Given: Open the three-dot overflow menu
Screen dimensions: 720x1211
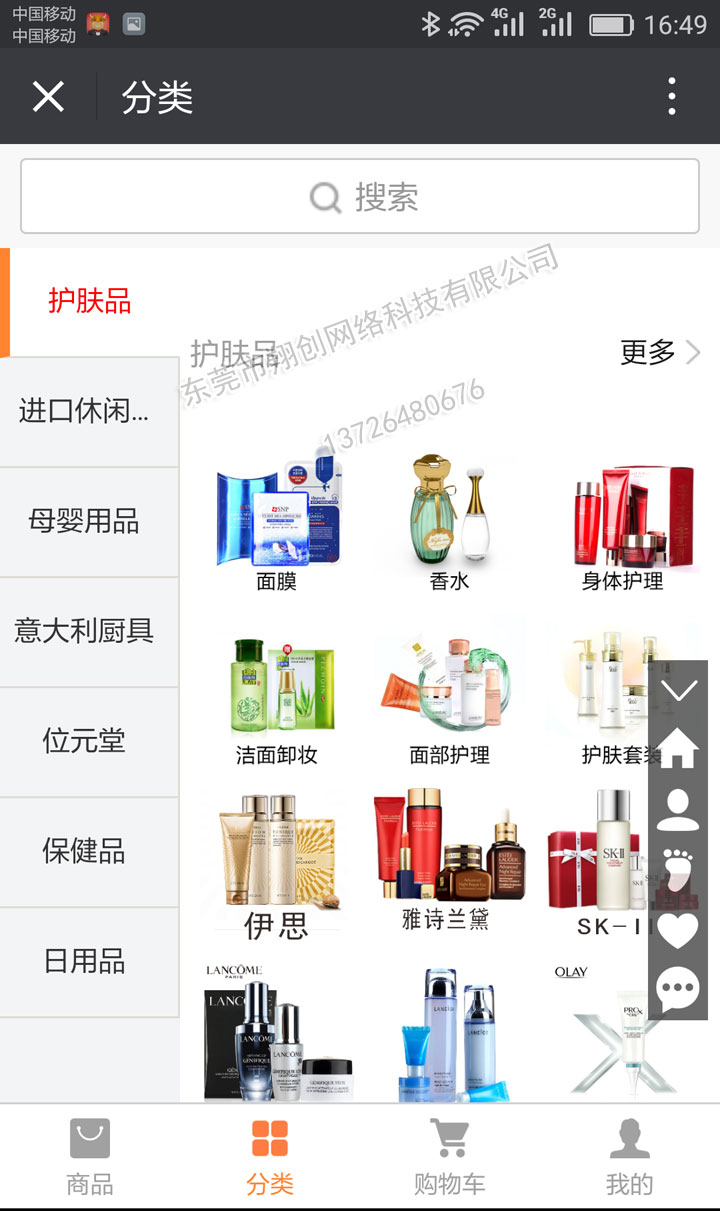Looking at the screenshot, I should 671,96.
